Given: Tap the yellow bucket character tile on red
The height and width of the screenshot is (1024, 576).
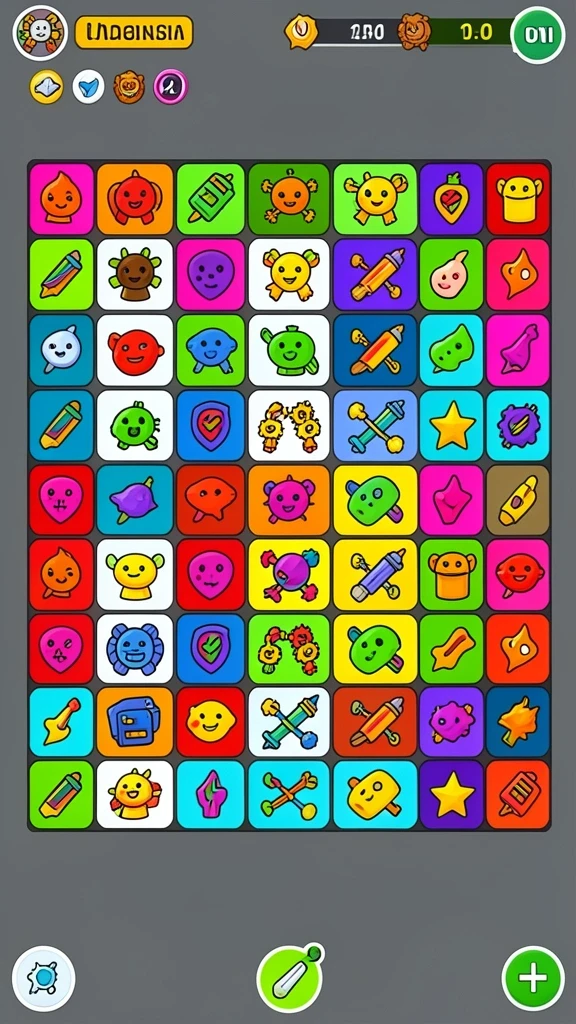Looking at the screenshot, I should [519, 199].
